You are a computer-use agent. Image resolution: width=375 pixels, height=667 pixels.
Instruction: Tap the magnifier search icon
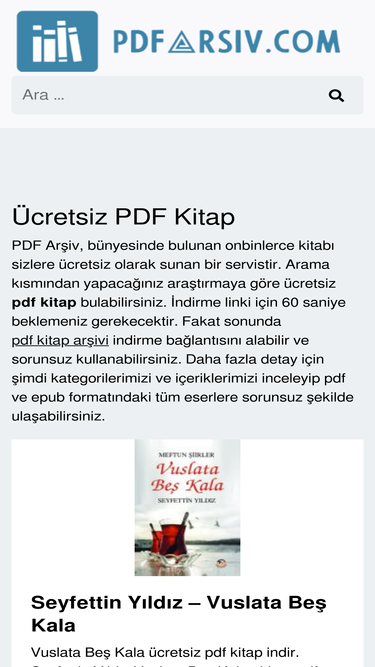336,95
